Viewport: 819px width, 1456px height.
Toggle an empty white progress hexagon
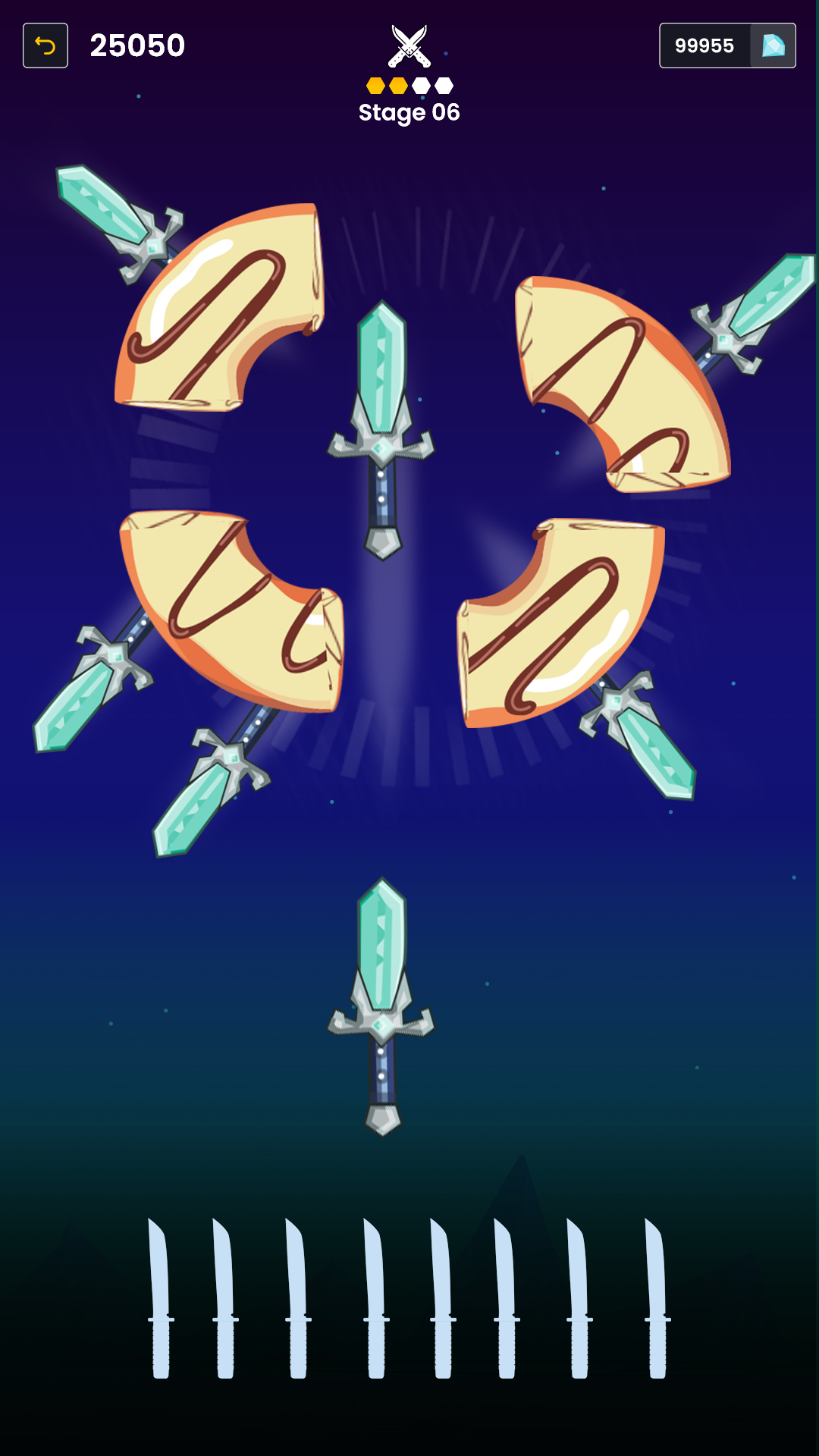(422, 86)
